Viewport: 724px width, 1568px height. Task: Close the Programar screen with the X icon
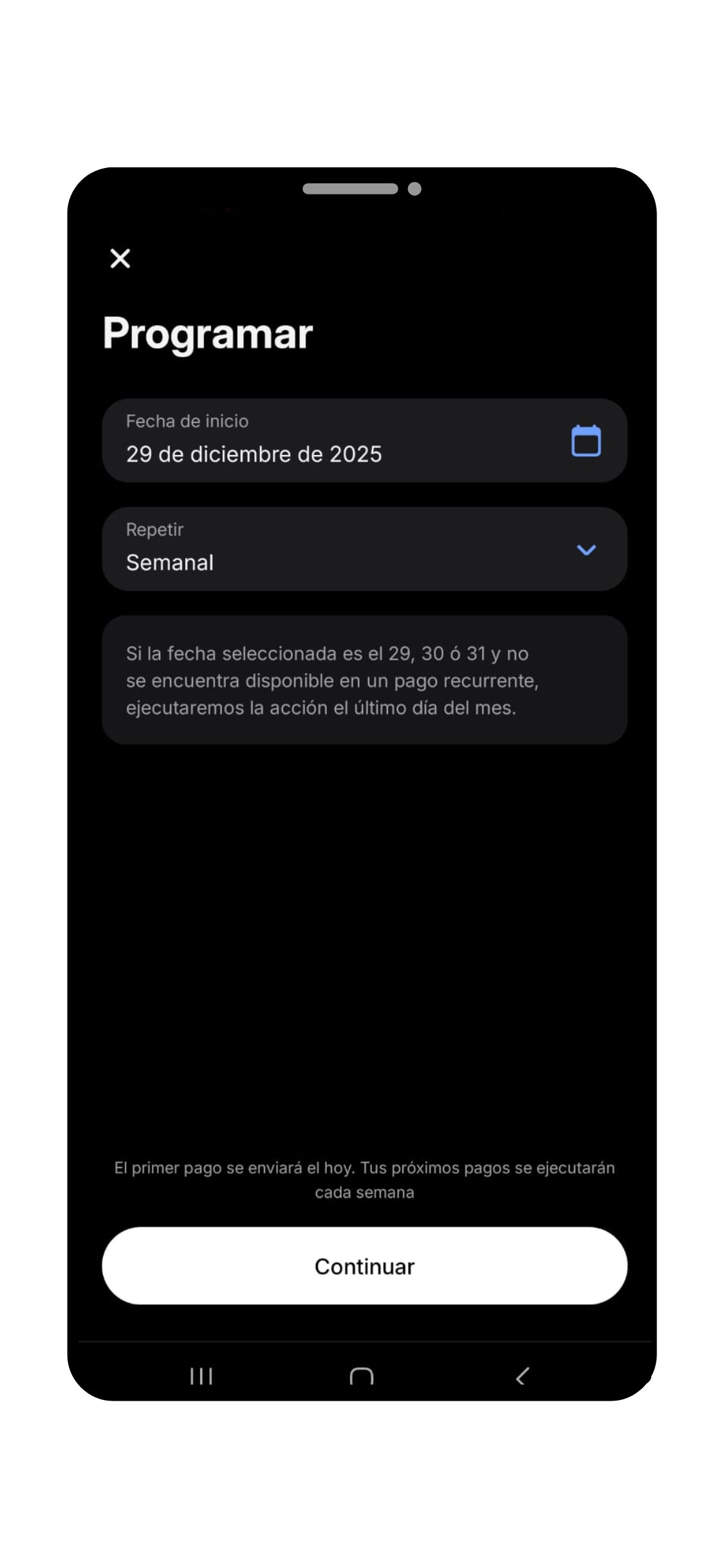pyautogui.click(x=120, y=259)
